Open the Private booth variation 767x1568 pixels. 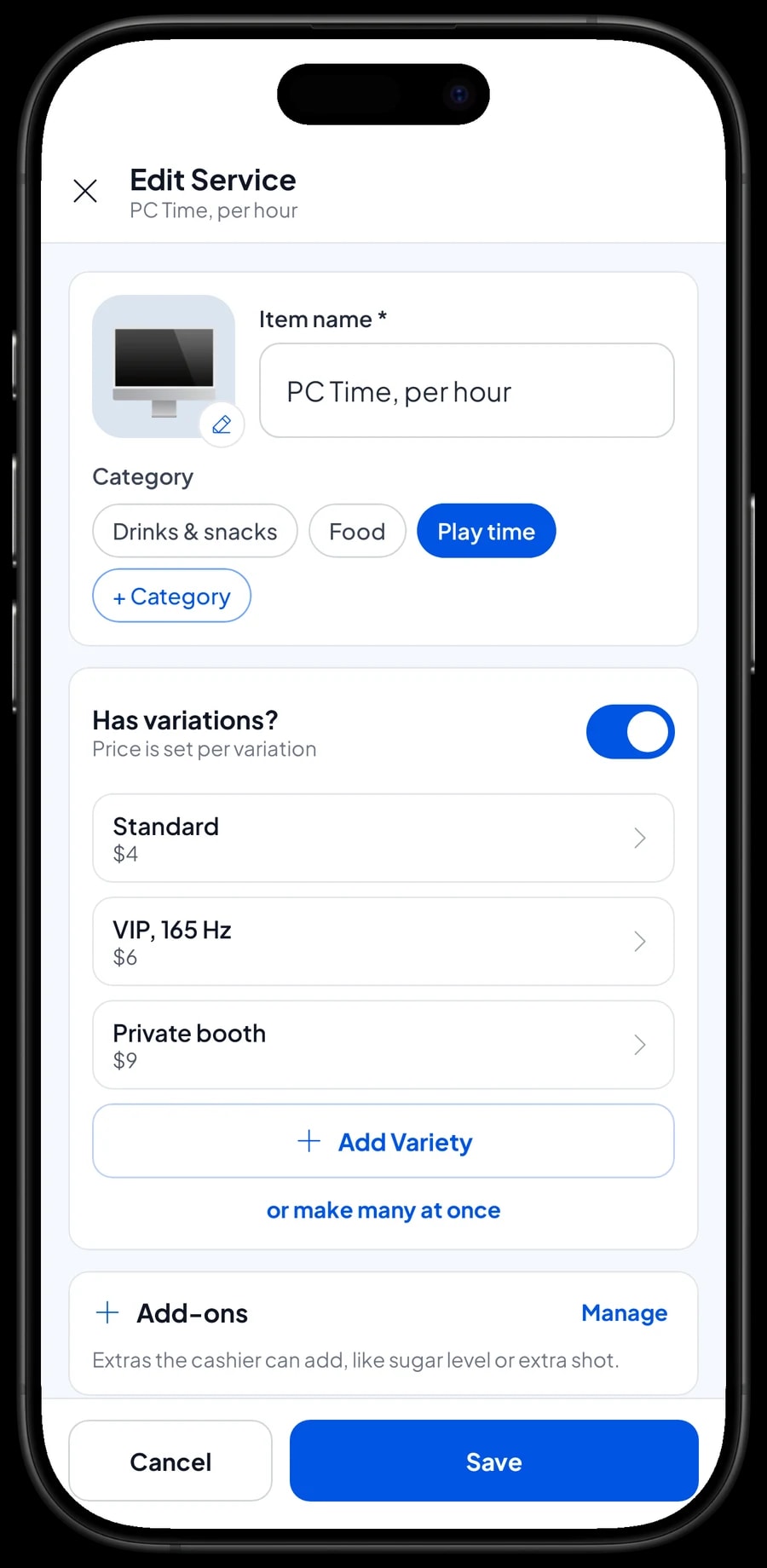(x=383, y=1045)
